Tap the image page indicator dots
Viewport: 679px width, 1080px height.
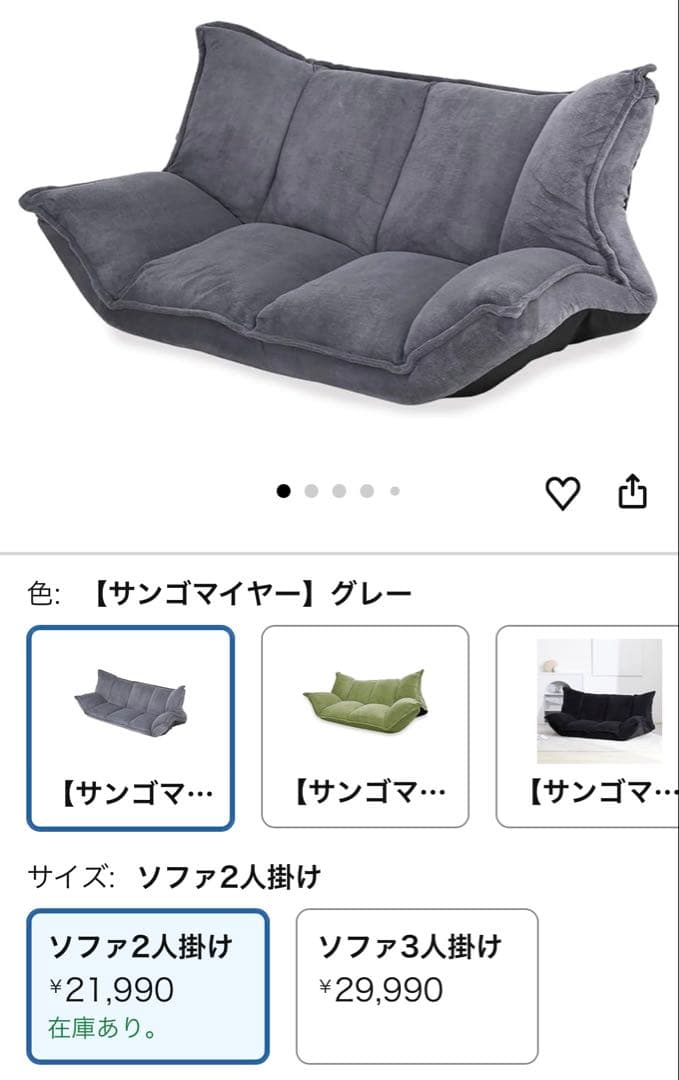tap(340, 491)
